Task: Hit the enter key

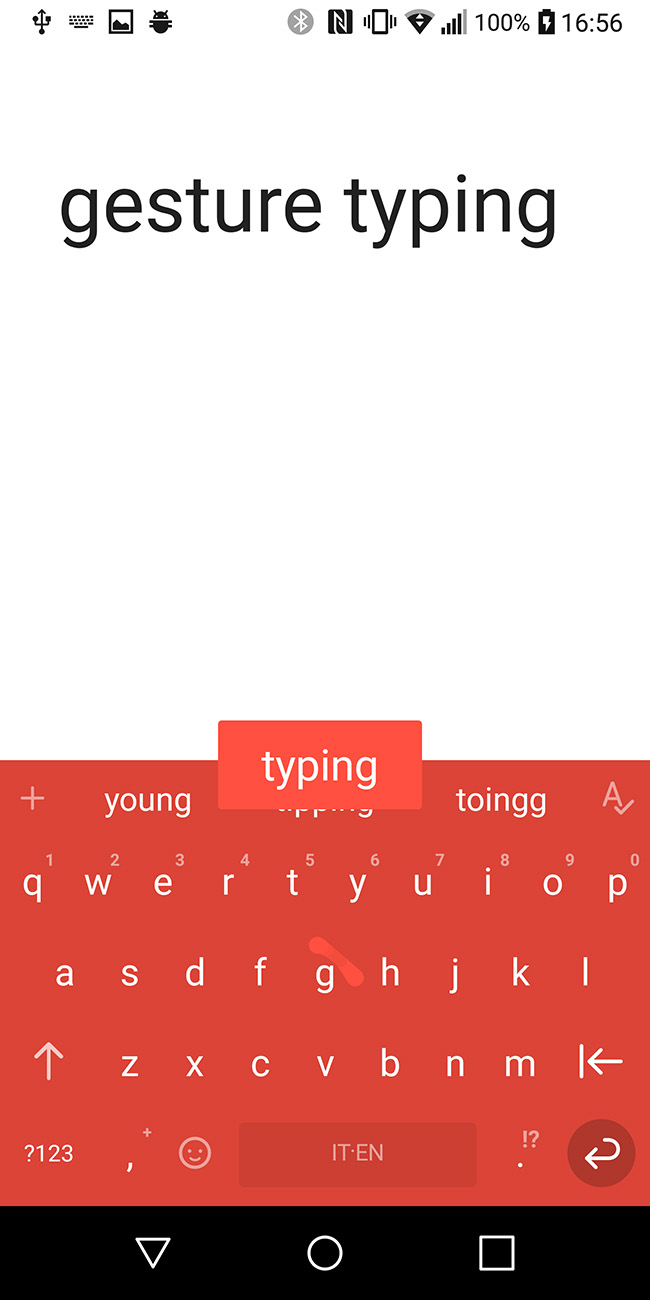Action: [601, 1153]
